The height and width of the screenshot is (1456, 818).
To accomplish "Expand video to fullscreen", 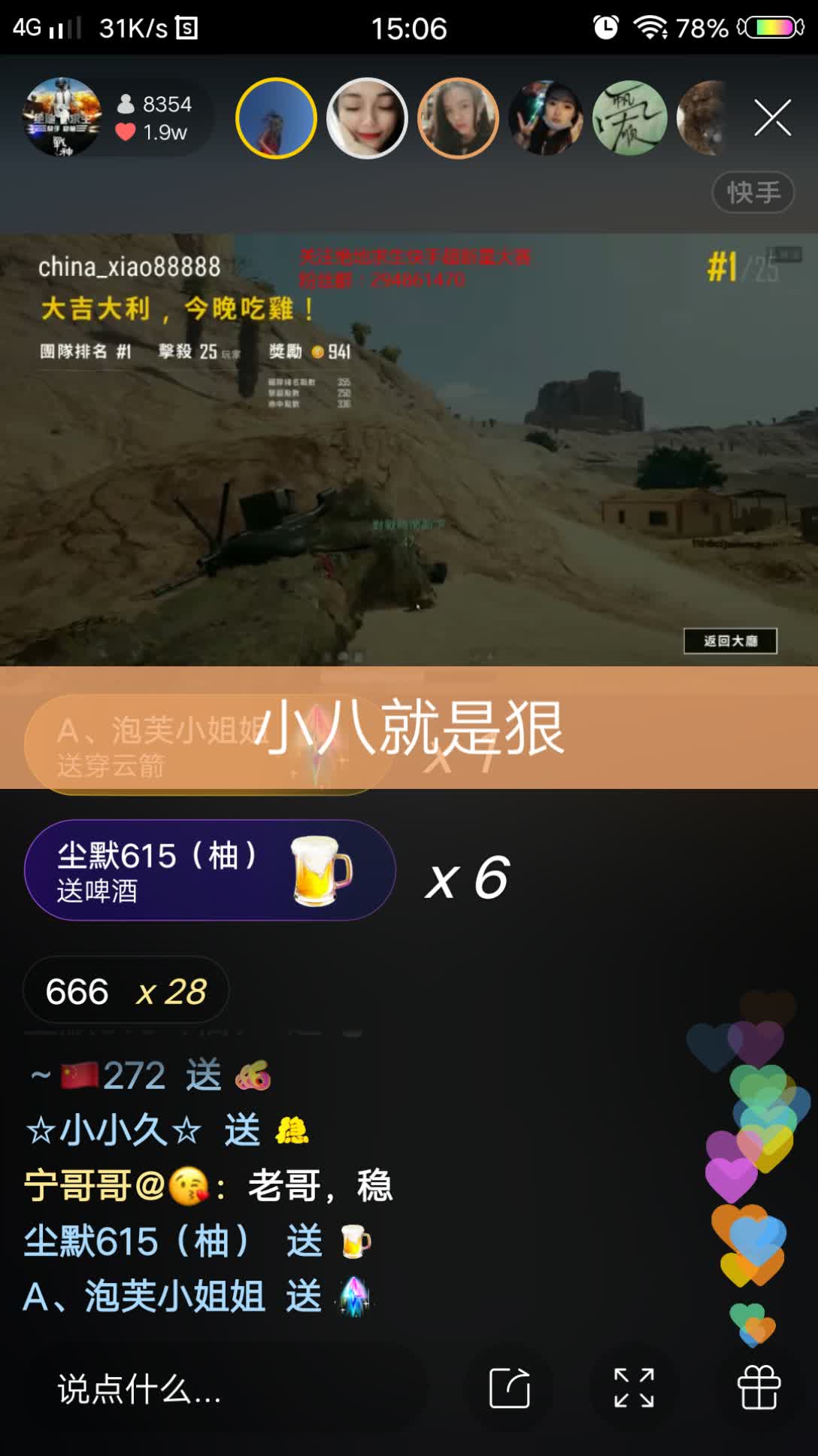I will (x=634, y=1388).
